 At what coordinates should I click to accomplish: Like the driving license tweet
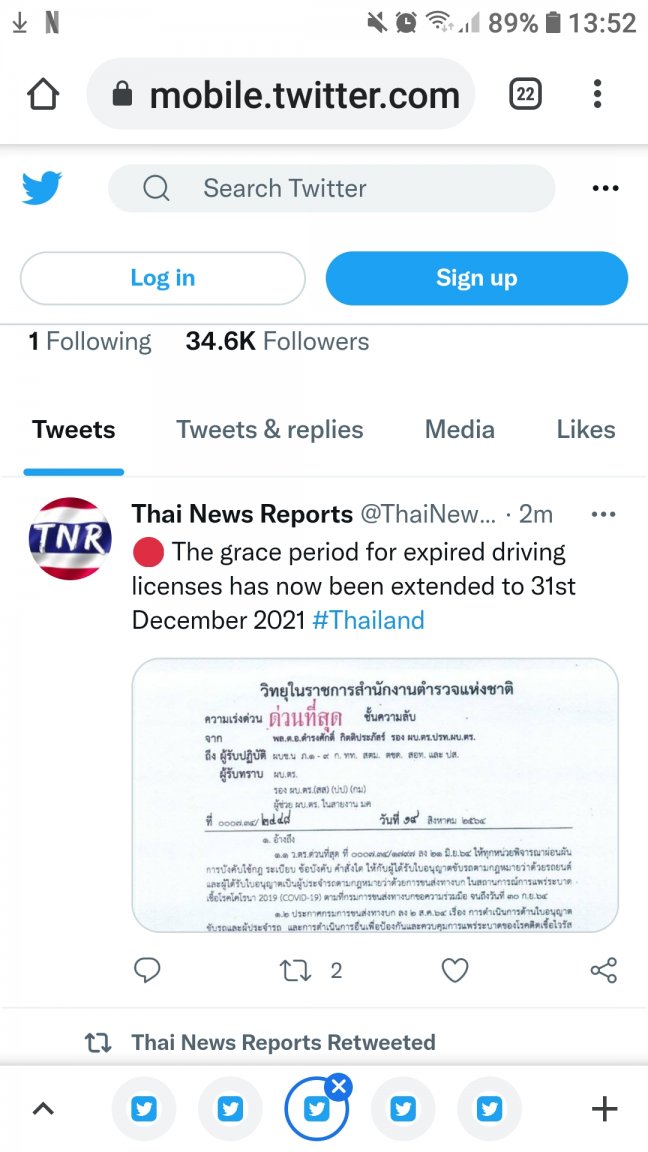coord(455,970)
